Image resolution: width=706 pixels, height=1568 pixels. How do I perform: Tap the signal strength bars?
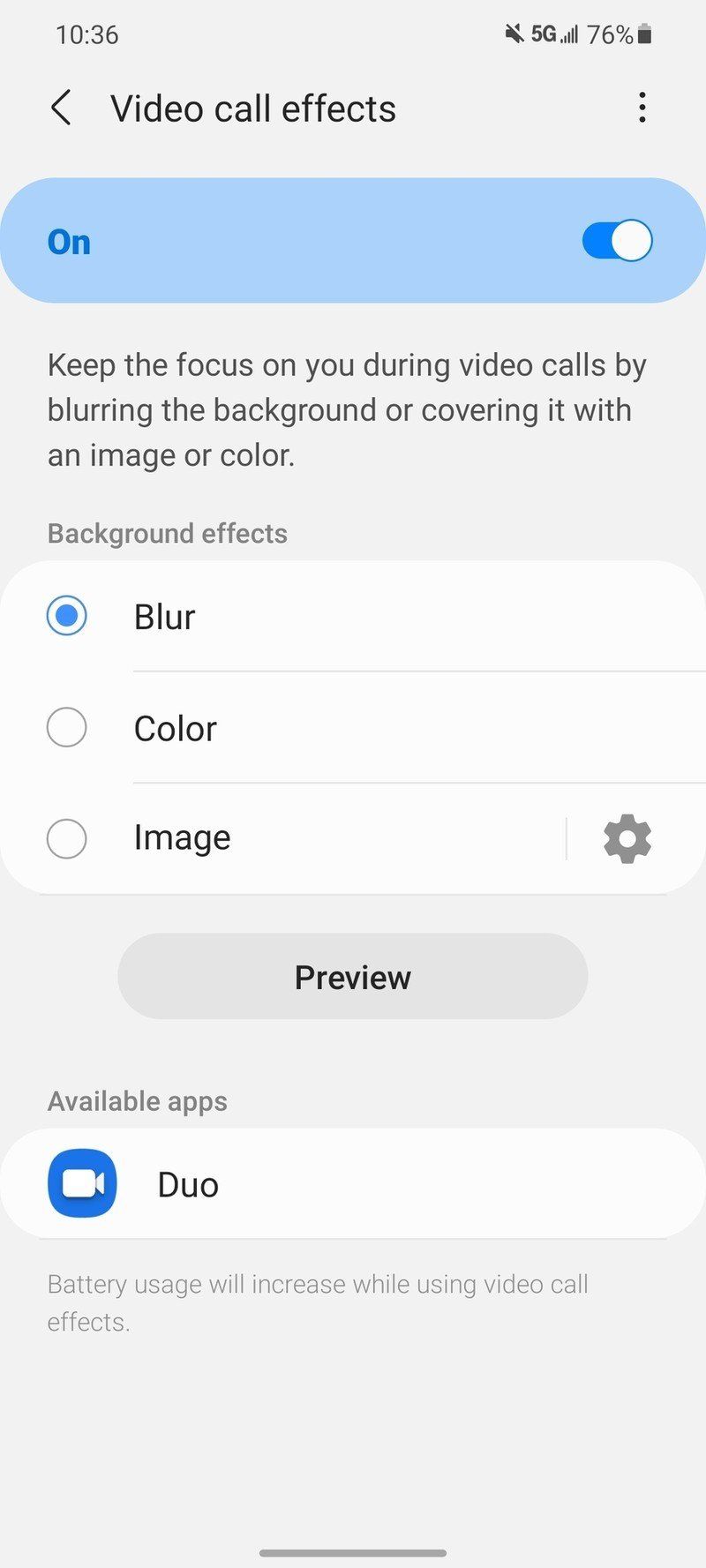point(572,34)
